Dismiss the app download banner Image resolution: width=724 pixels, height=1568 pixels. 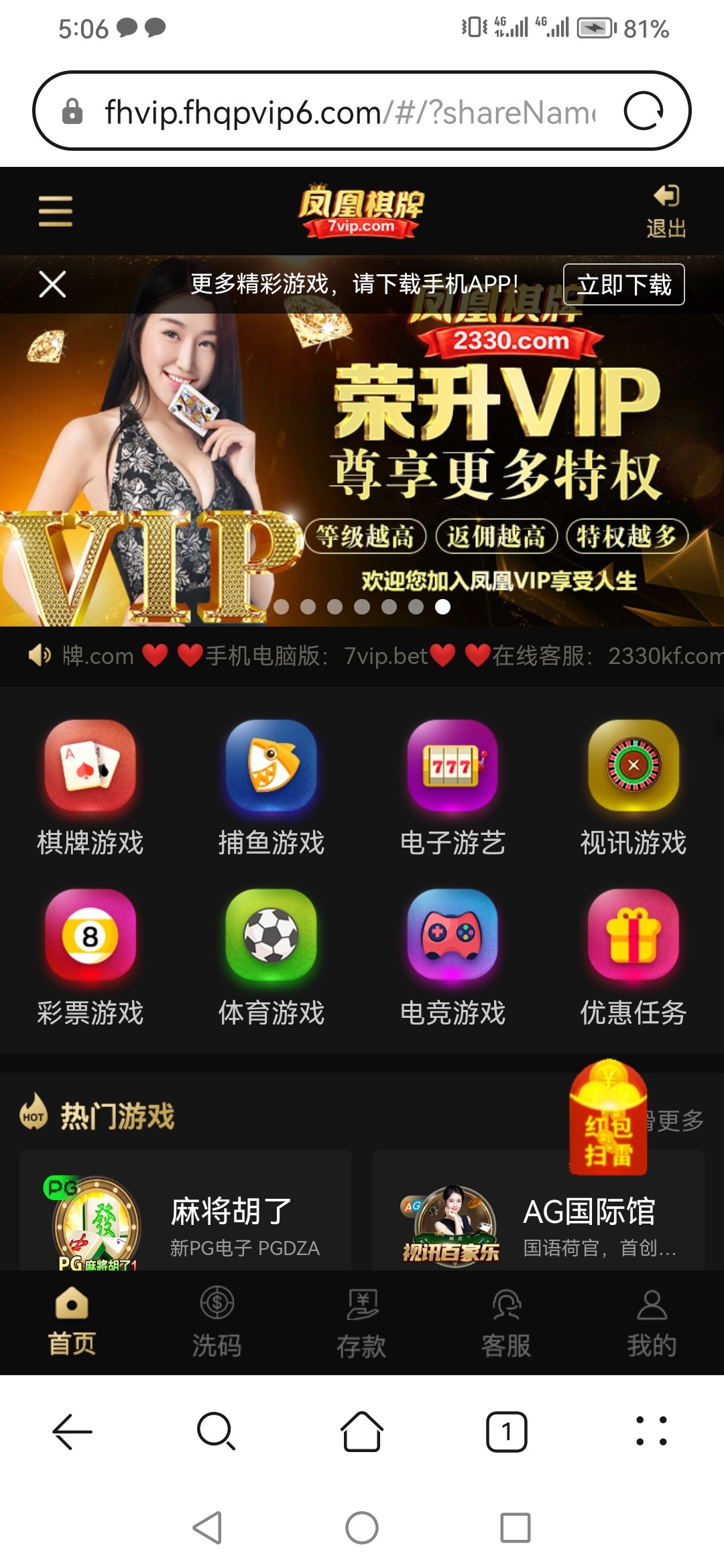52,284
